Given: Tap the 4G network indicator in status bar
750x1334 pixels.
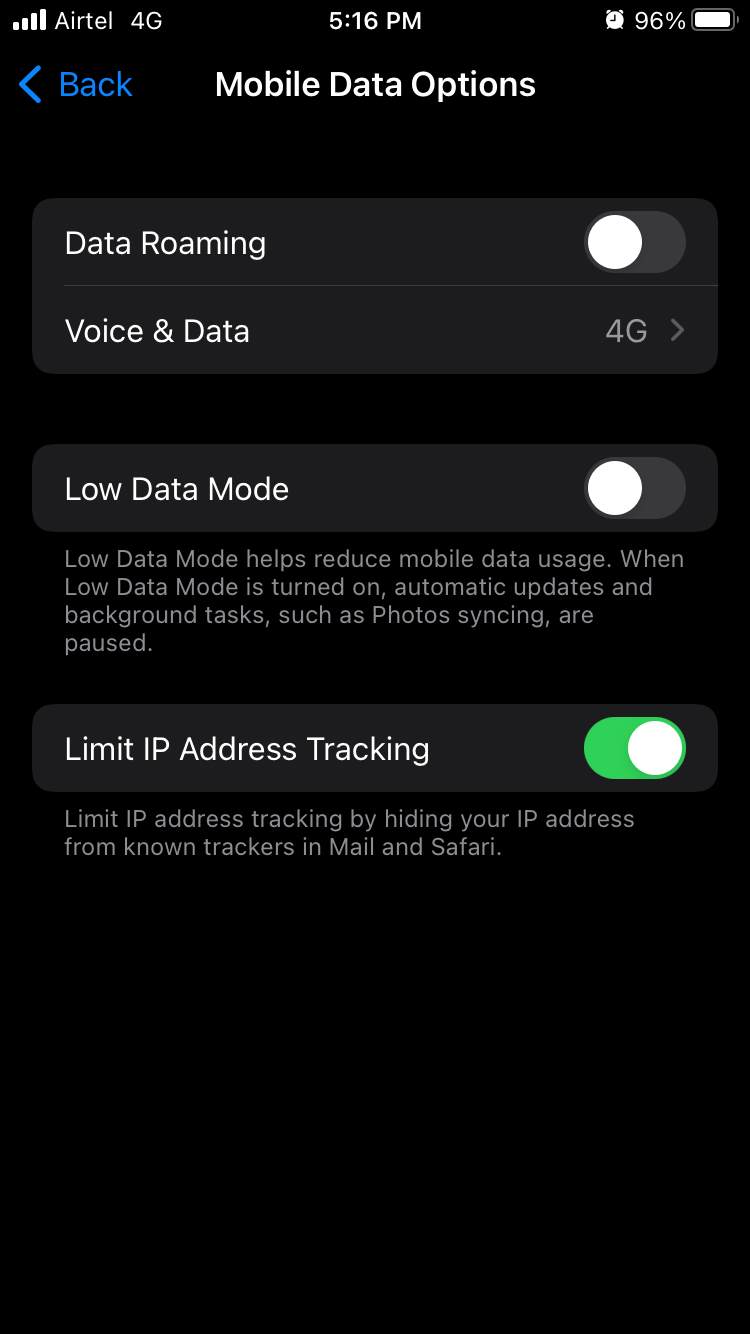Looking at the screenshot, I should click(x=146, y=19).
